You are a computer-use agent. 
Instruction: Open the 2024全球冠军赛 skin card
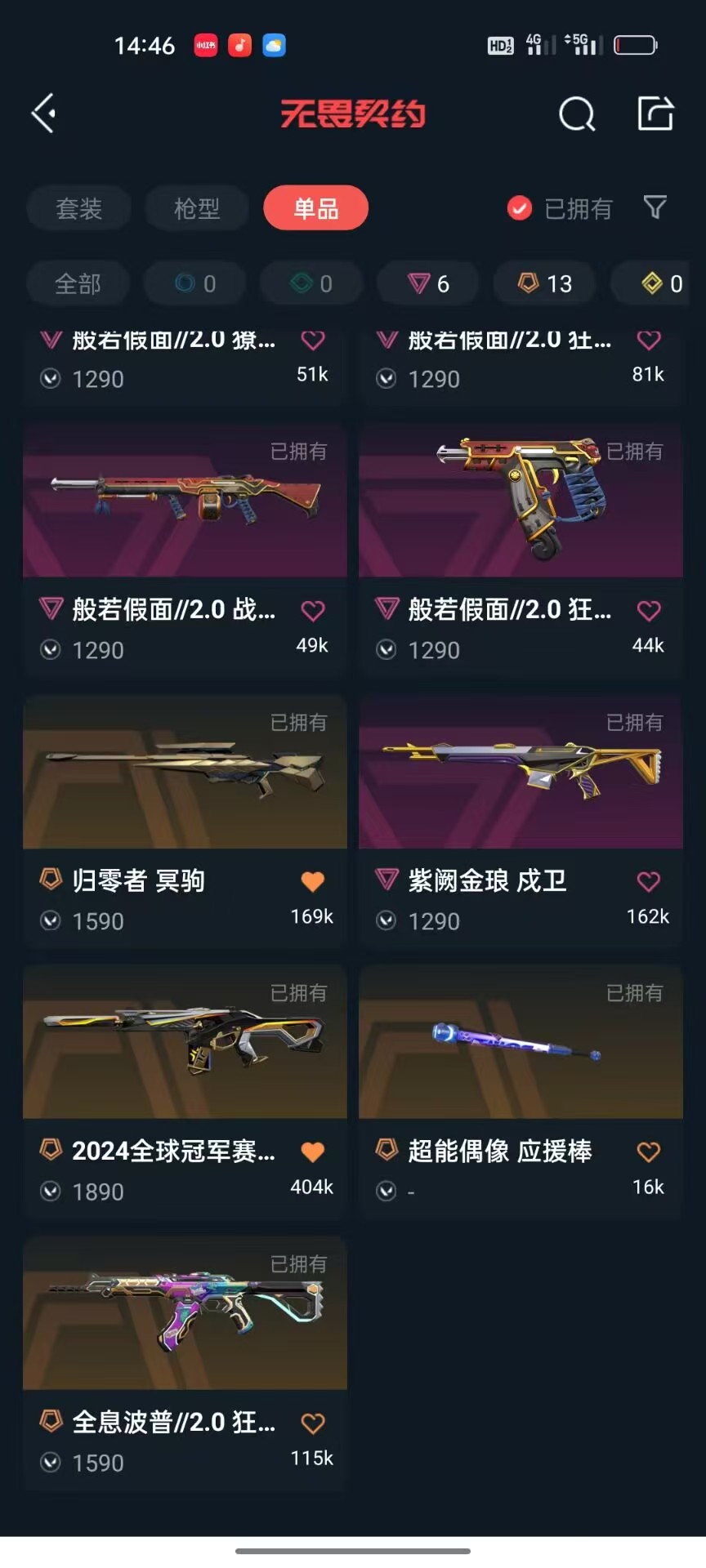[185, 1092]
